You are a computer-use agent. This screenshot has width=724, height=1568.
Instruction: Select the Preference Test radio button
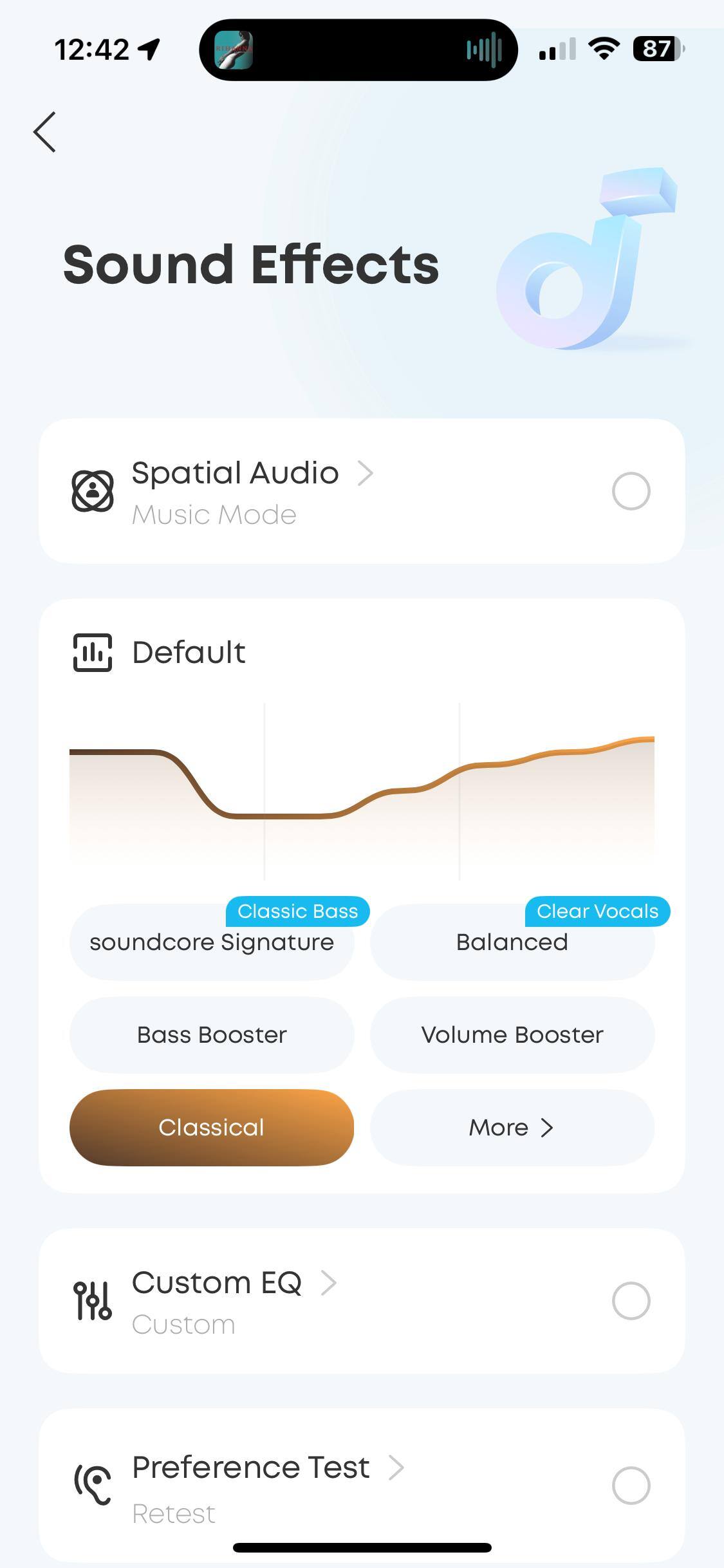click(x=631, y=1486)
